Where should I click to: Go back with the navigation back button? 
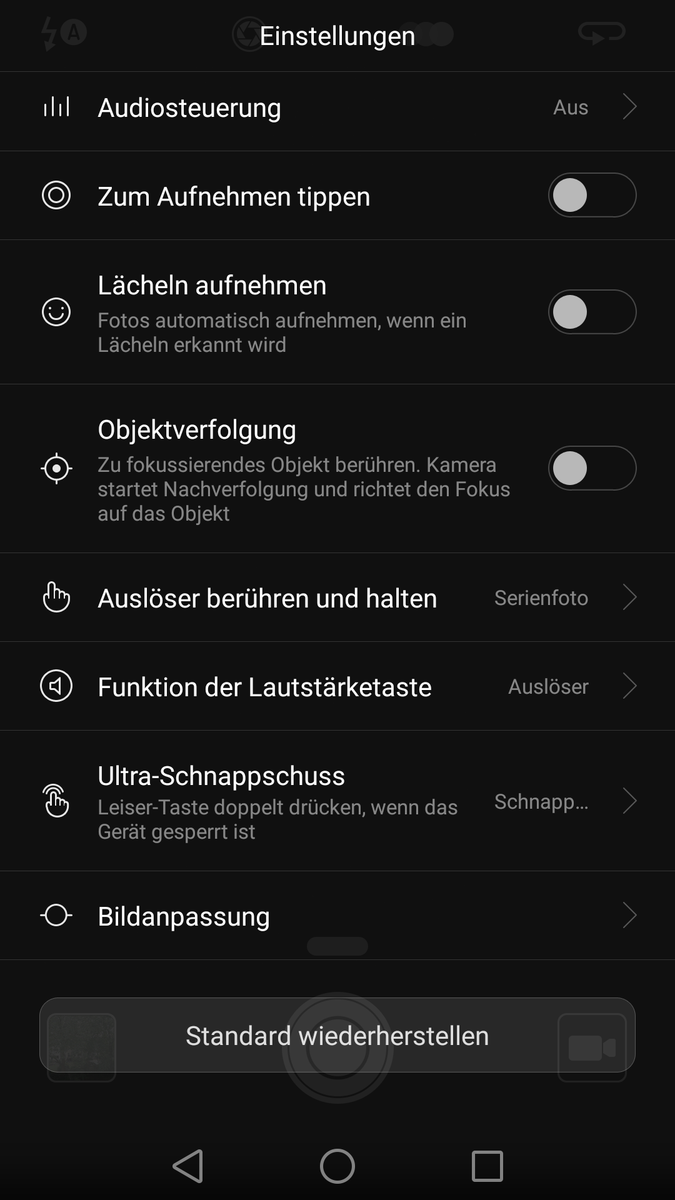pyautogui.click(x=188, y=1166)
